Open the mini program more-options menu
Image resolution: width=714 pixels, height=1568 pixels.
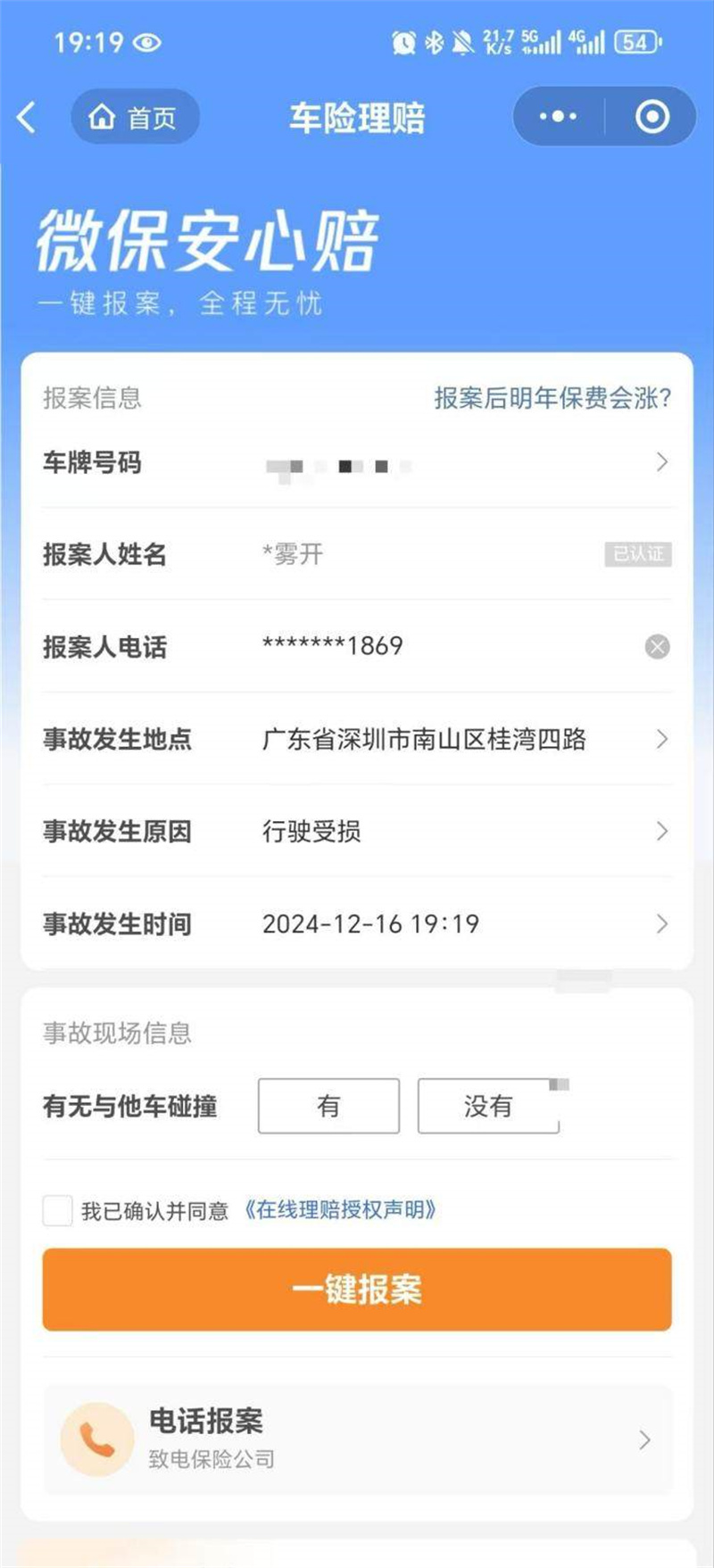pos(558,117)
